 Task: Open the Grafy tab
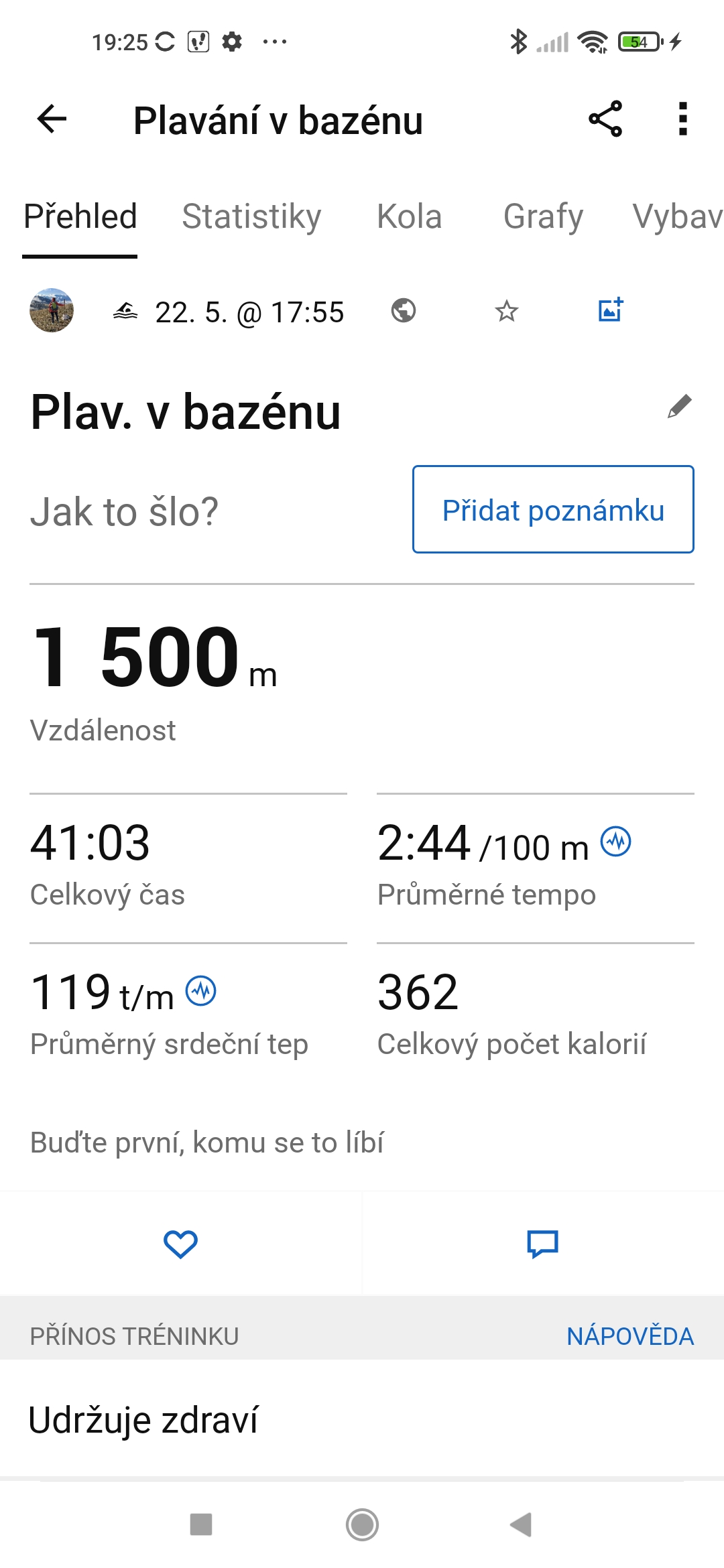(543, 217)
